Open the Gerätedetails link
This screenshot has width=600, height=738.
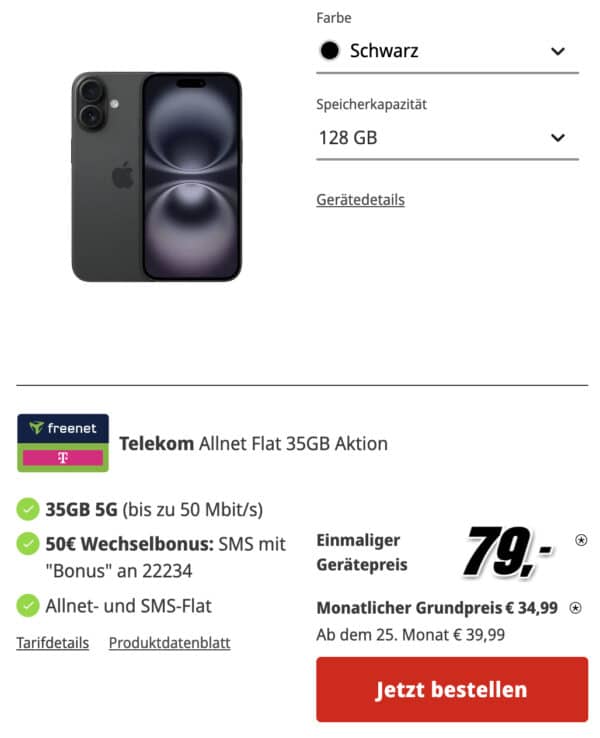tap(360, 200)
